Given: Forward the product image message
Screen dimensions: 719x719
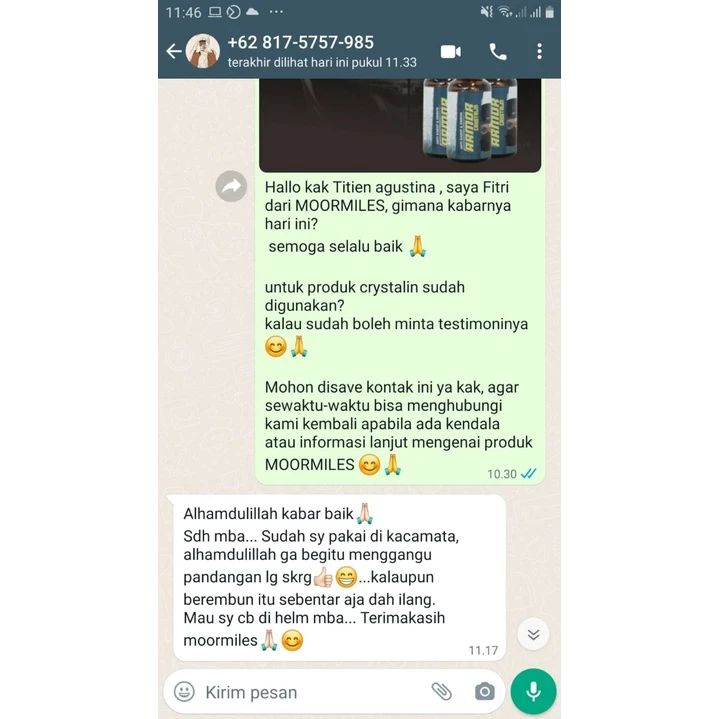Looking at the screenshot, I should 232,186.
